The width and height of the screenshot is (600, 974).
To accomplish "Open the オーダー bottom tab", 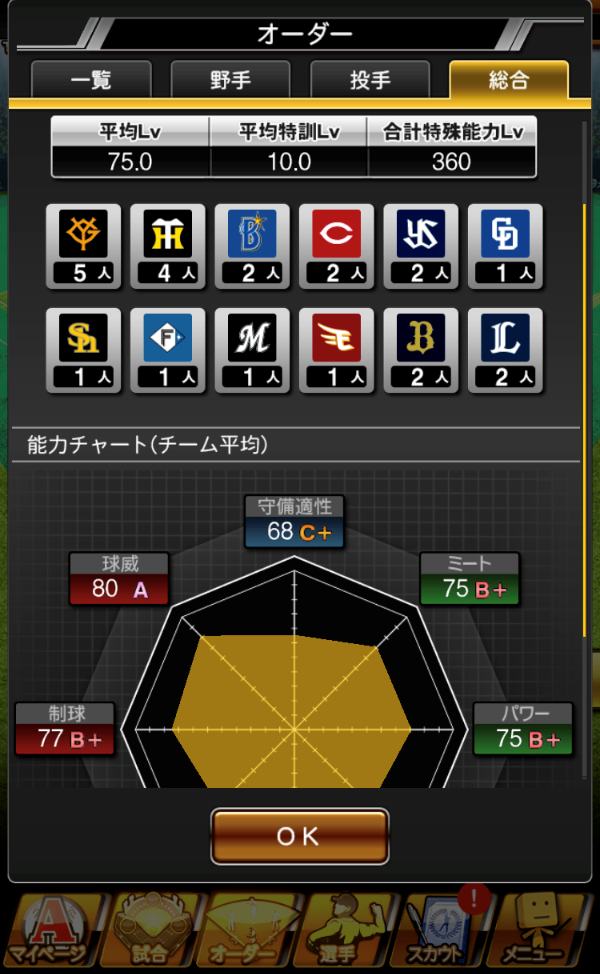I will [x=251, y=932].
